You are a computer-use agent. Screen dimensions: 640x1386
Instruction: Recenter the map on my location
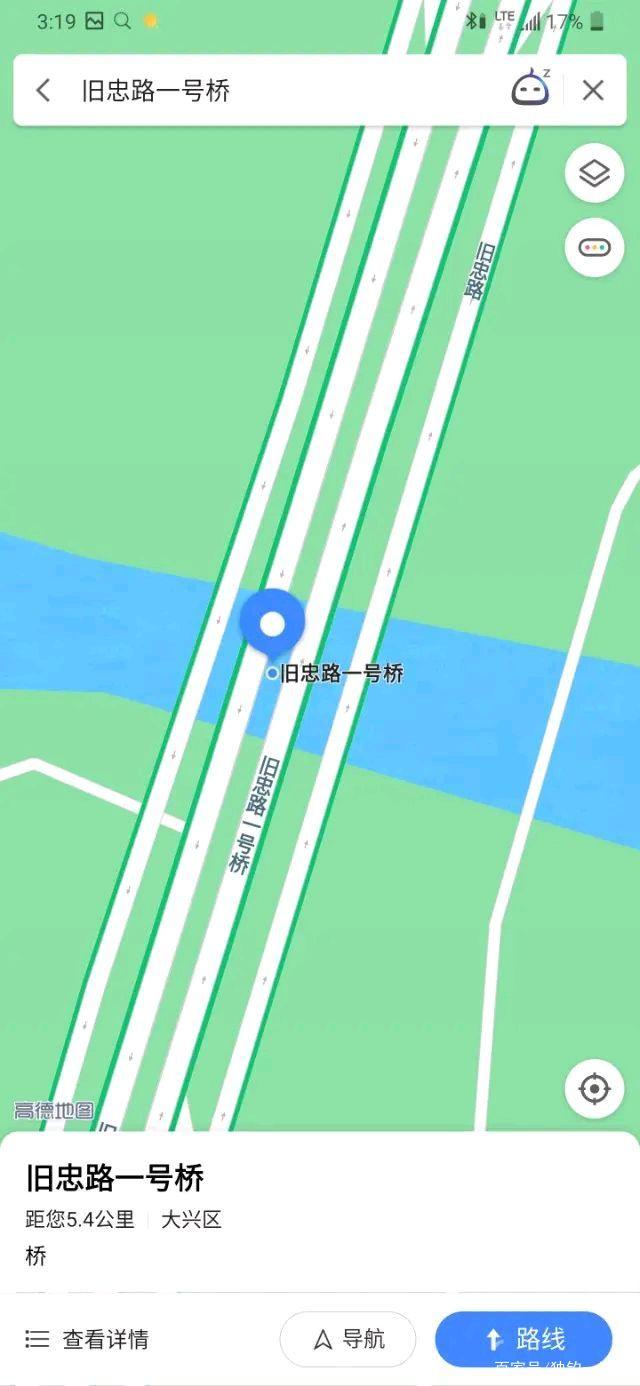(x=594, y=1088)
